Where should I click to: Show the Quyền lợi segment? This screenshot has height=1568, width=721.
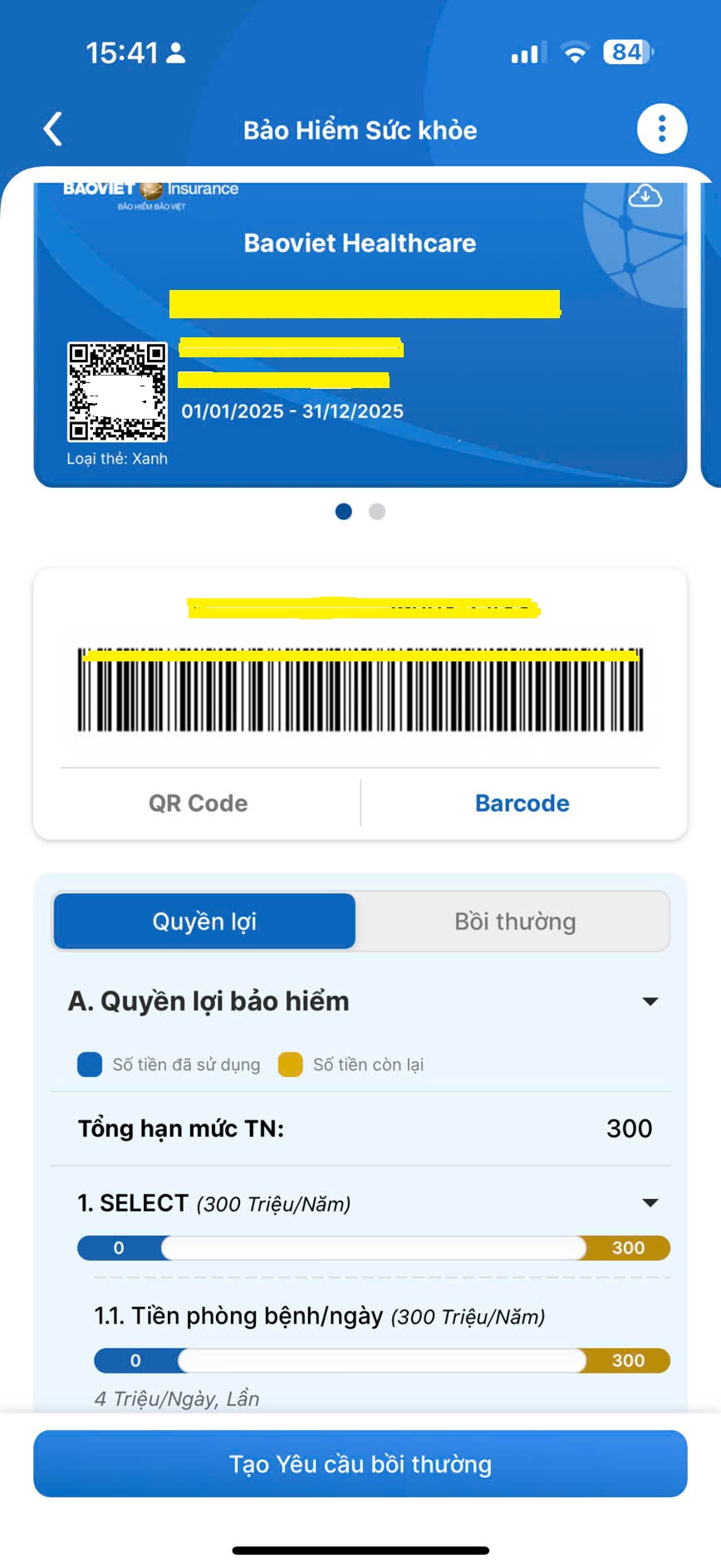tap(204, 921)
